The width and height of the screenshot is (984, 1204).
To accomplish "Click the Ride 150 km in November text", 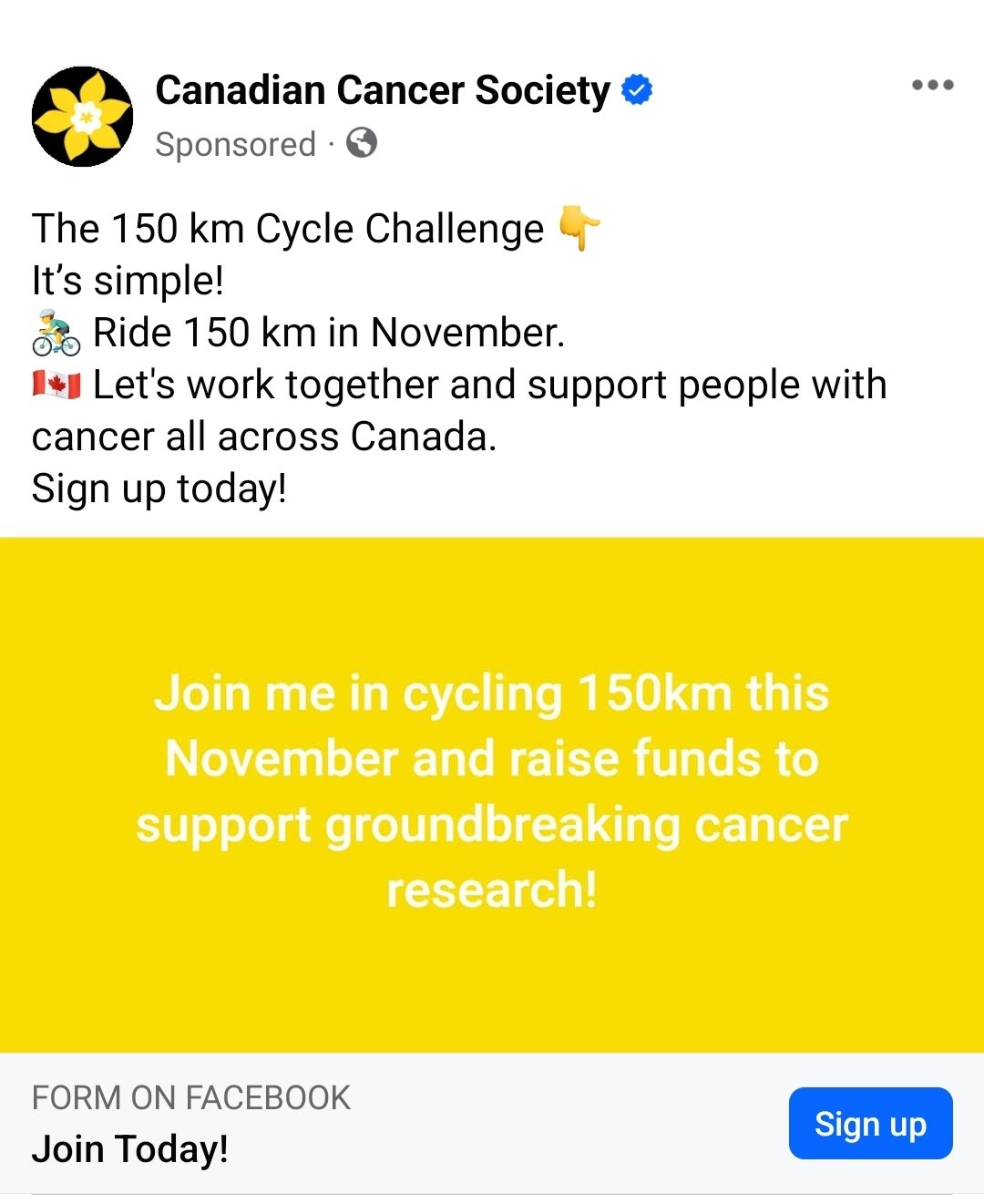I will pyautogui.click(x=328, y=332).
